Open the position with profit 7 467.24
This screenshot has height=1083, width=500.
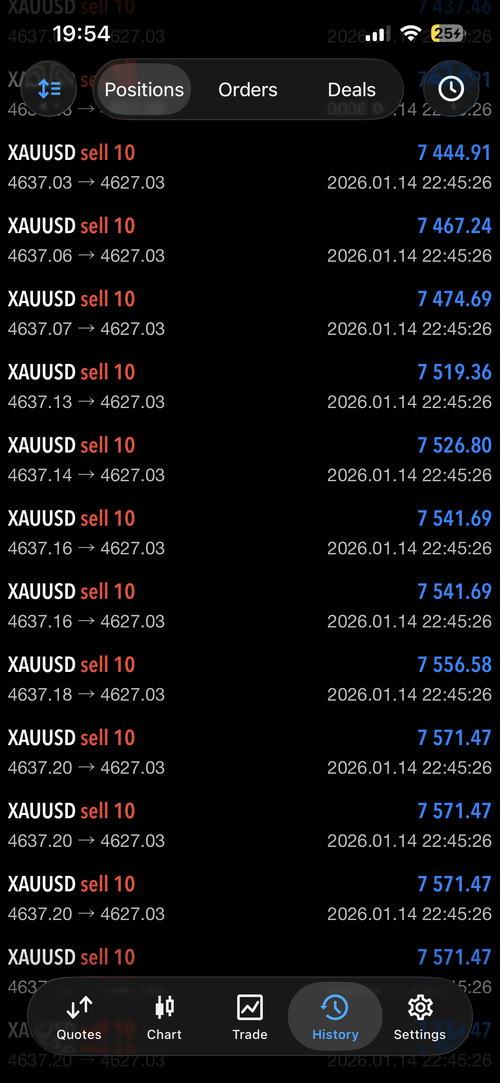(250, 241)
